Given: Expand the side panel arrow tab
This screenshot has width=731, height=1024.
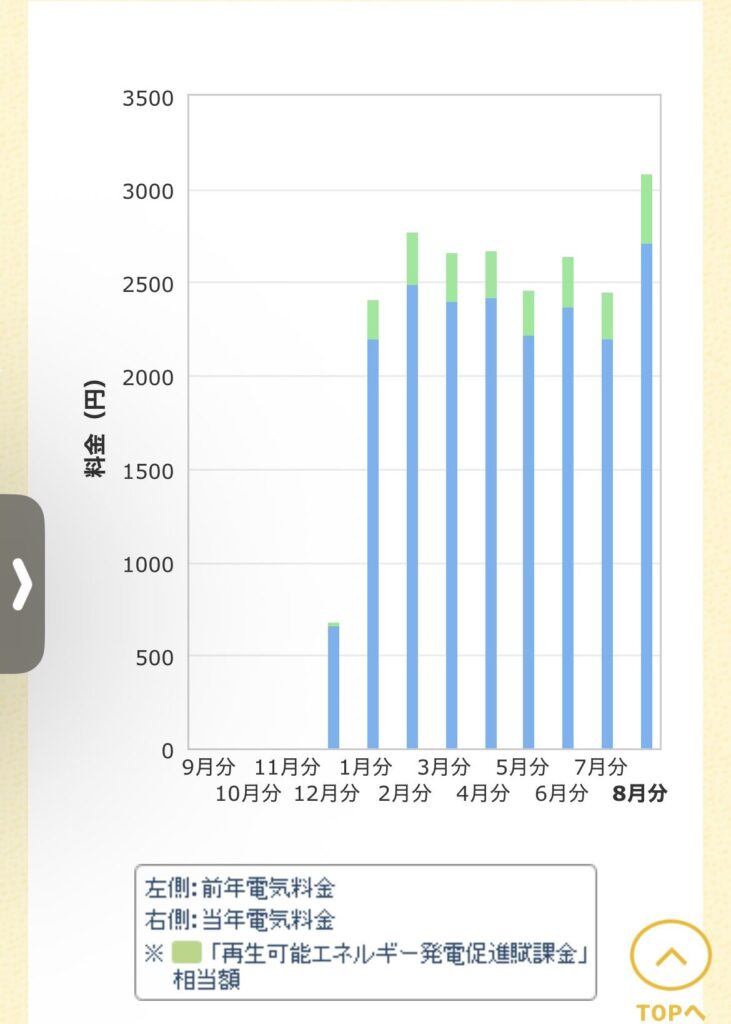Looking at the screenshot, I should [x=21, y=584].
